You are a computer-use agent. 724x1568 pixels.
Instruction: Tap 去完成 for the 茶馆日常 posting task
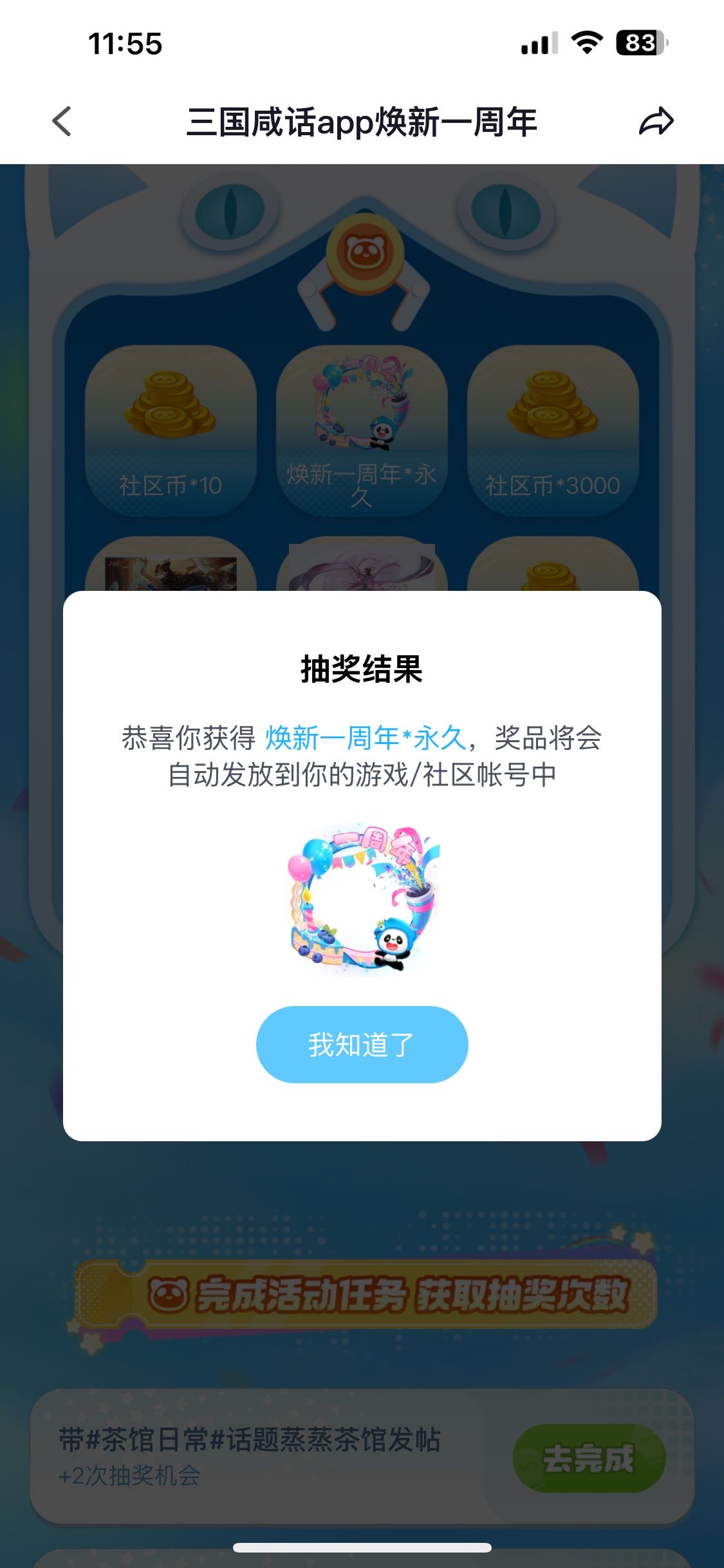pos(588,1459)
